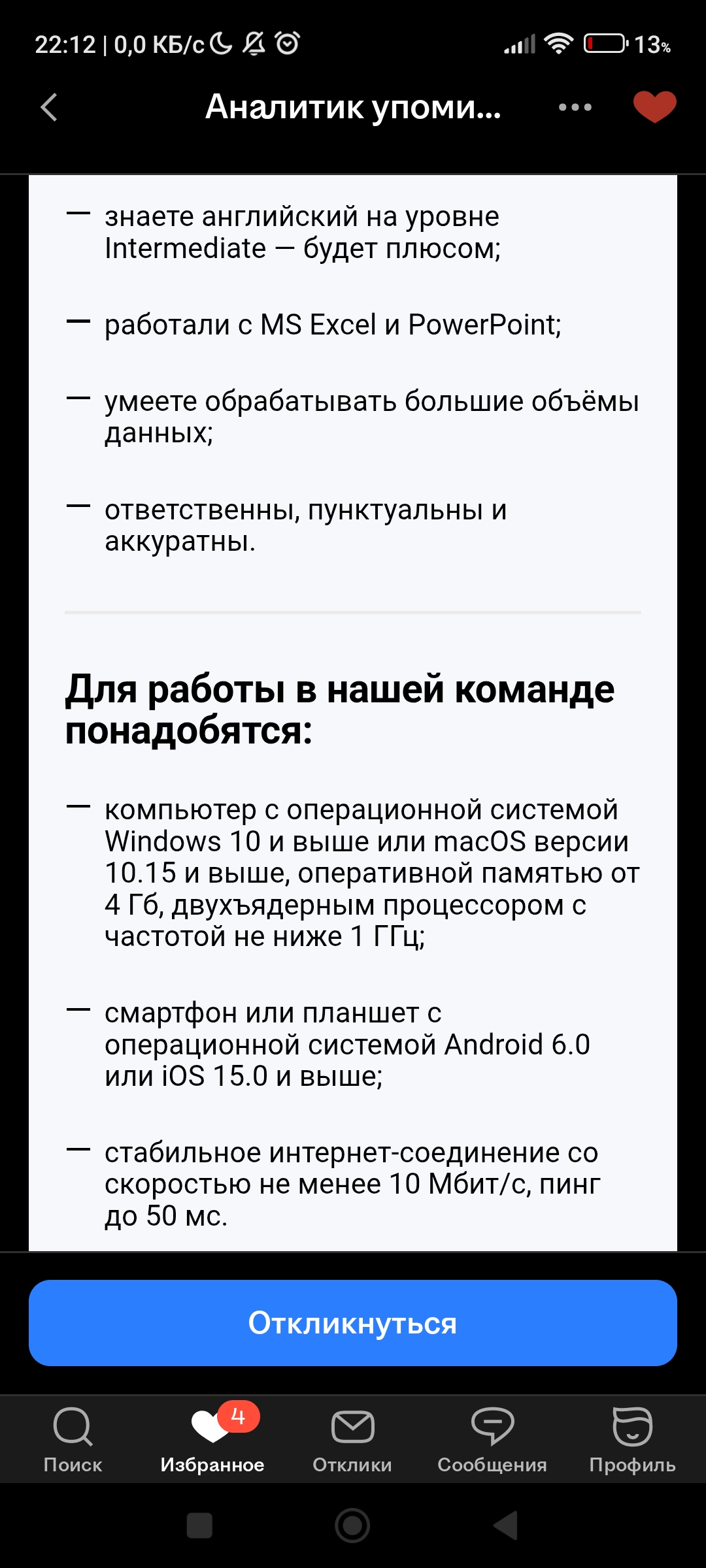Switch to the Поиск tab

tap(73, 1440)
